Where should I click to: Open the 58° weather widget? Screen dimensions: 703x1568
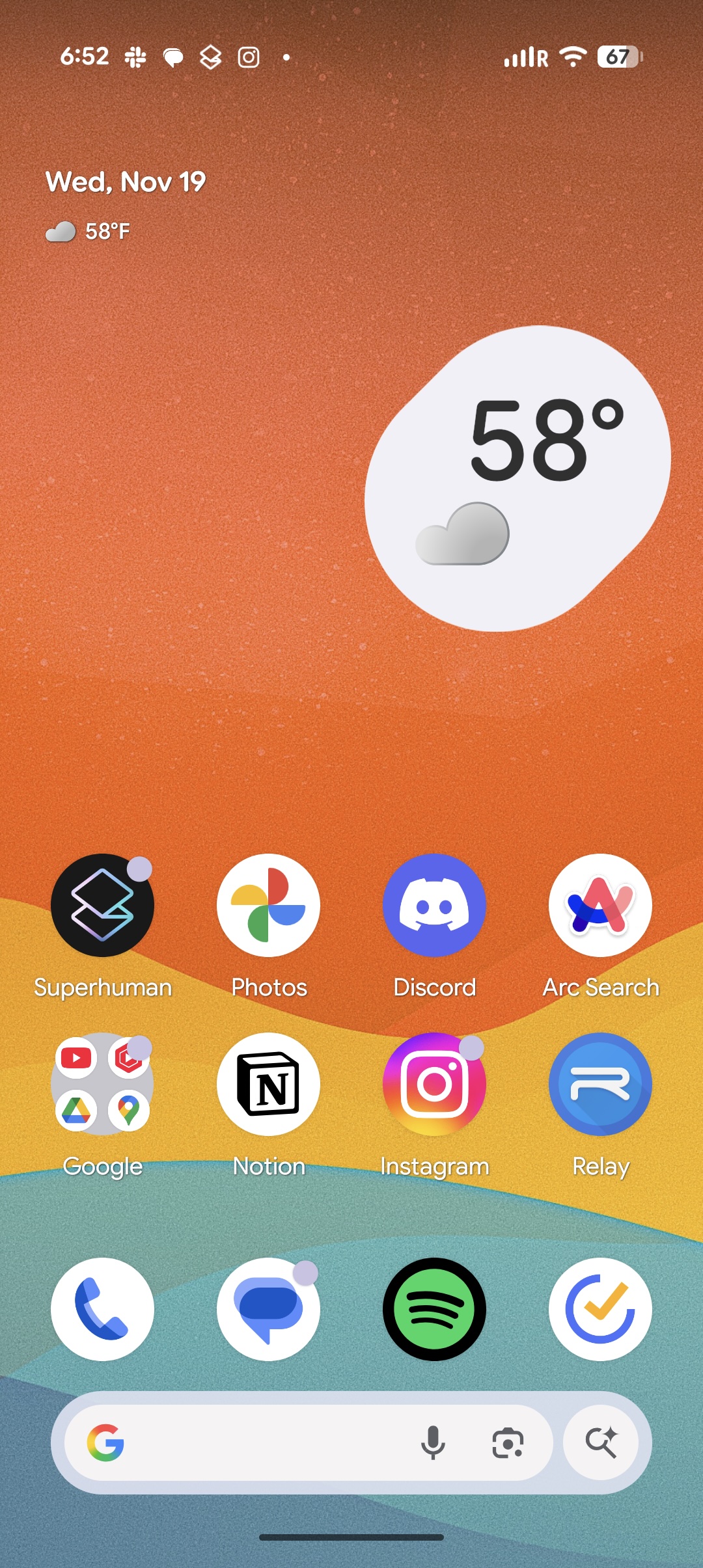point(517,478)
